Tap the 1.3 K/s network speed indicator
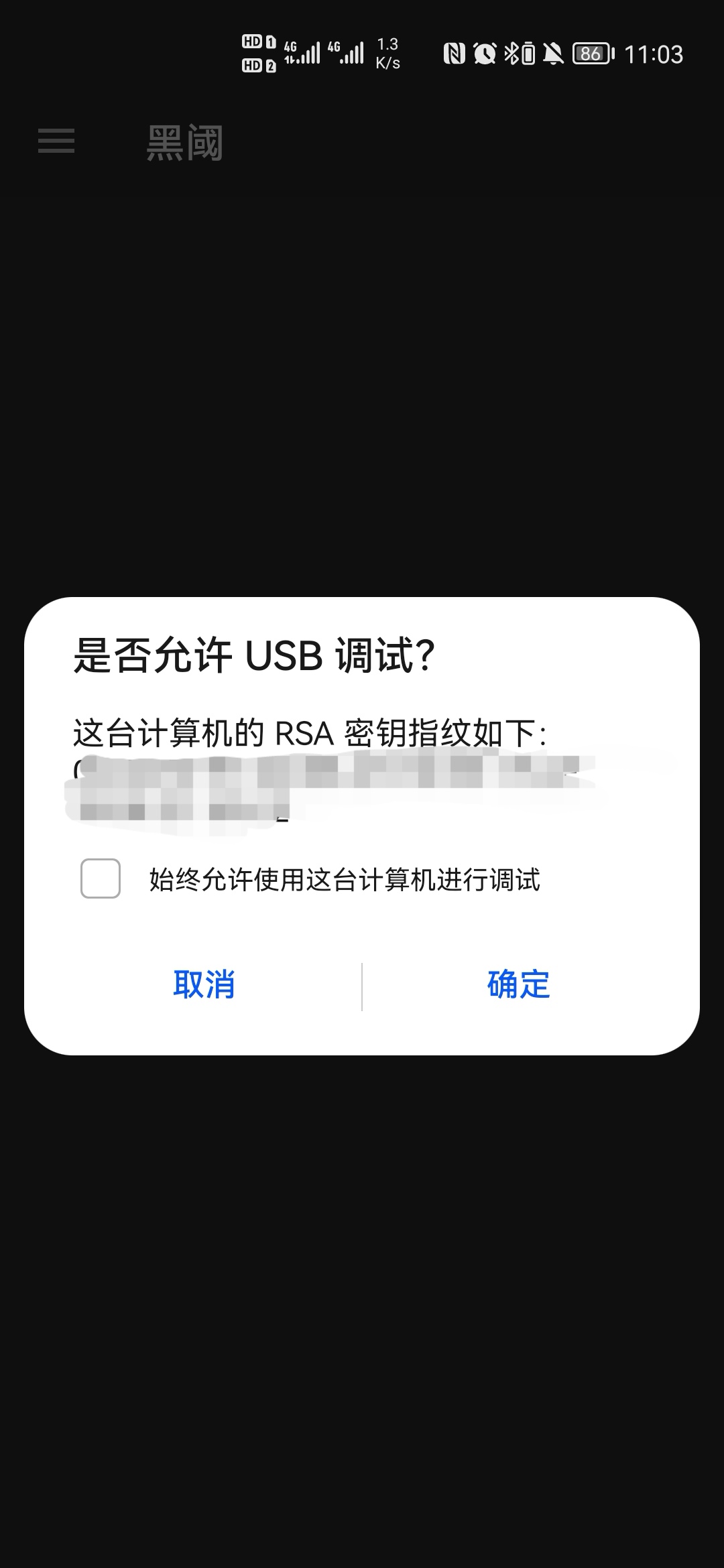 coord(387,54)
